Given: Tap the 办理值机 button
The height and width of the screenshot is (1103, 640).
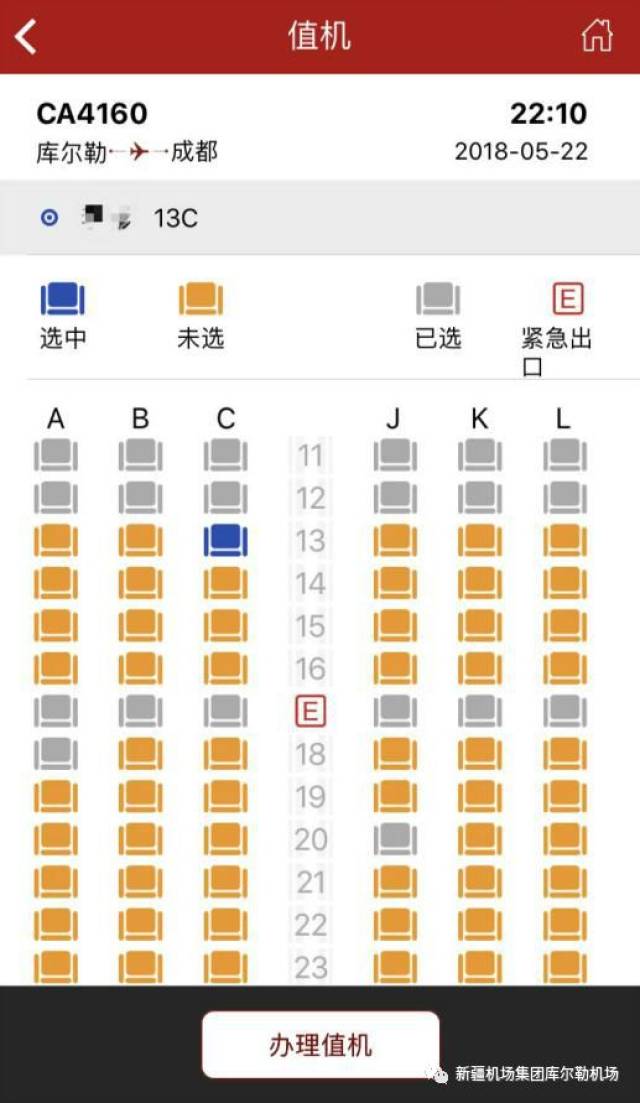Looking at the screenshot, I should coord(320,1045).
